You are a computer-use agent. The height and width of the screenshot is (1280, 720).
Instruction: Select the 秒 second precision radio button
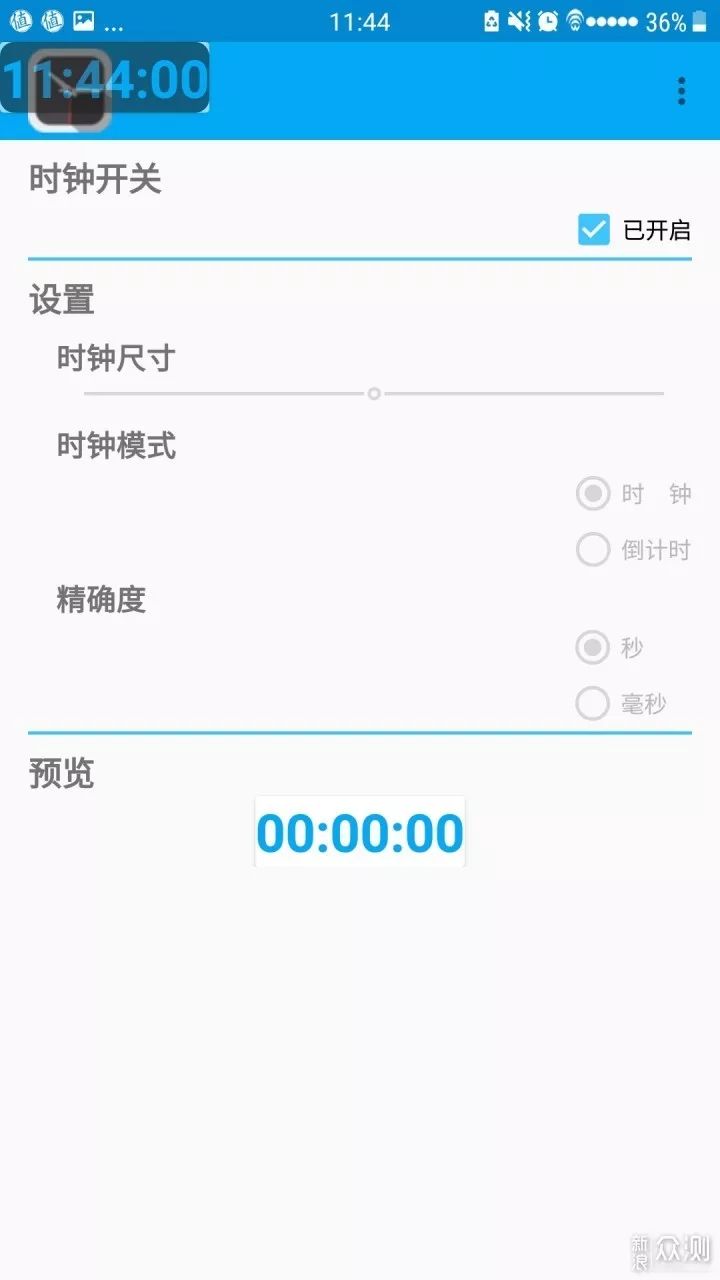[592, 648]
